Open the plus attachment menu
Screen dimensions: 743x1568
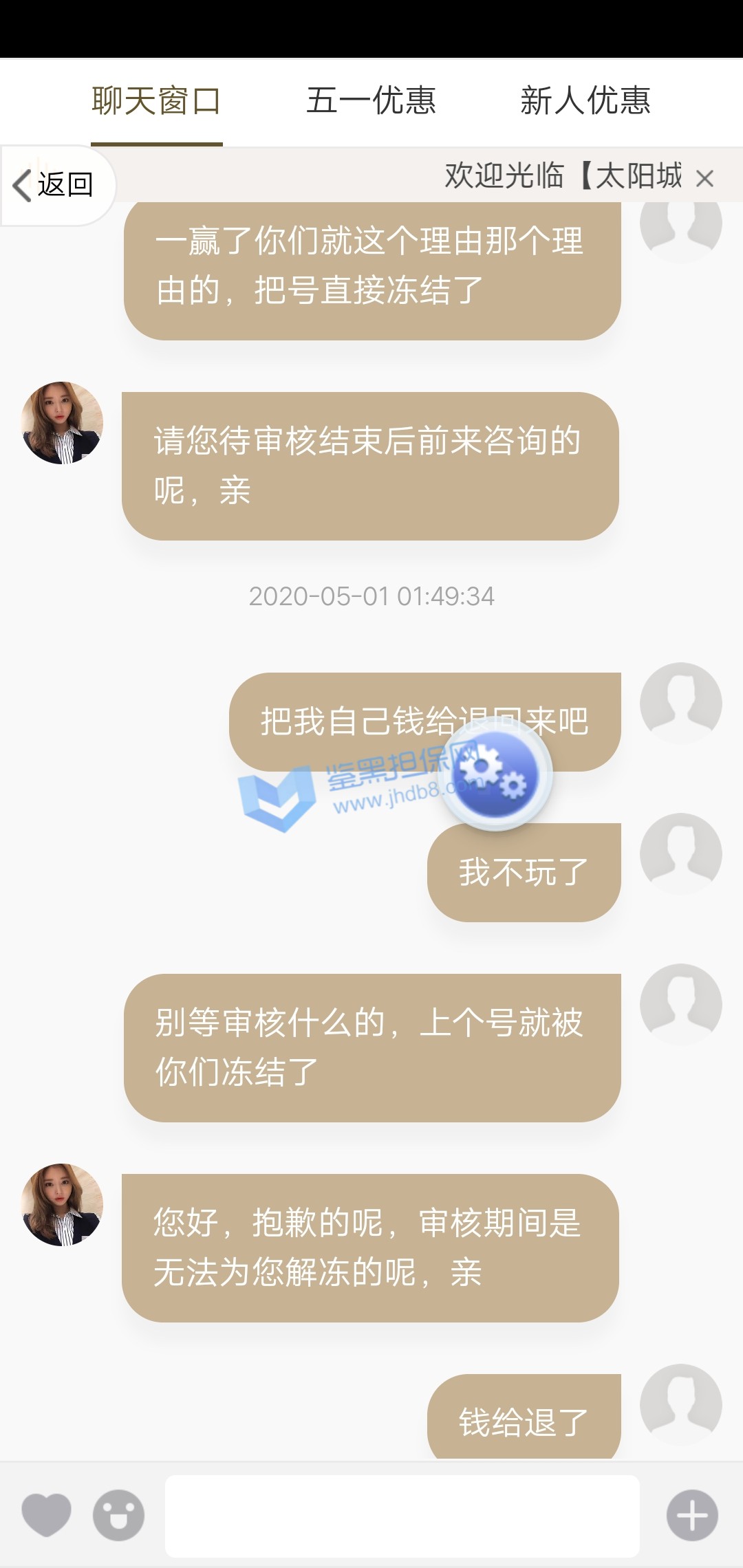(692, 1515)
